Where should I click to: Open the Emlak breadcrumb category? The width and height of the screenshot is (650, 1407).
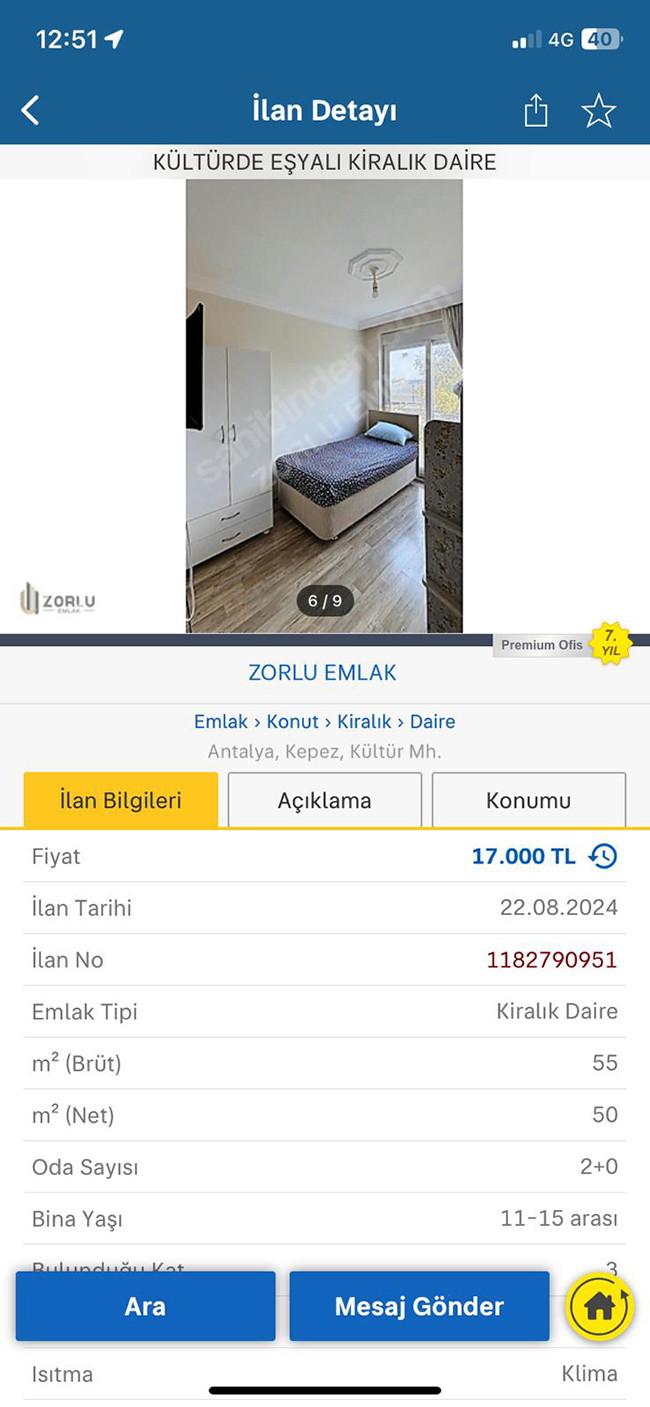(x=220, y=721)
